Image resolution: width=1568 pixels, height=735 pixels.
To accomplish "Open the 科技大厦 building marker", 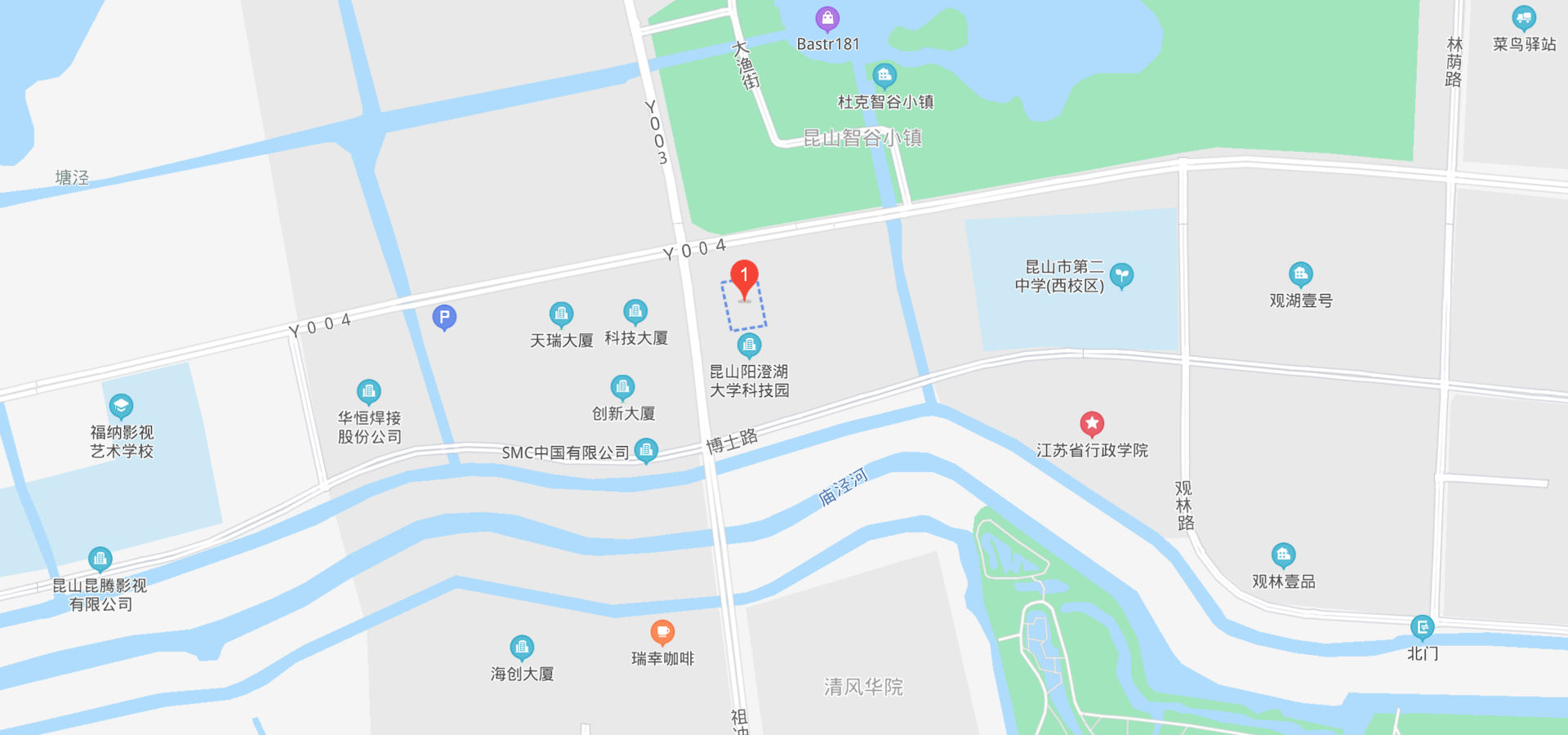I will 635,311.
